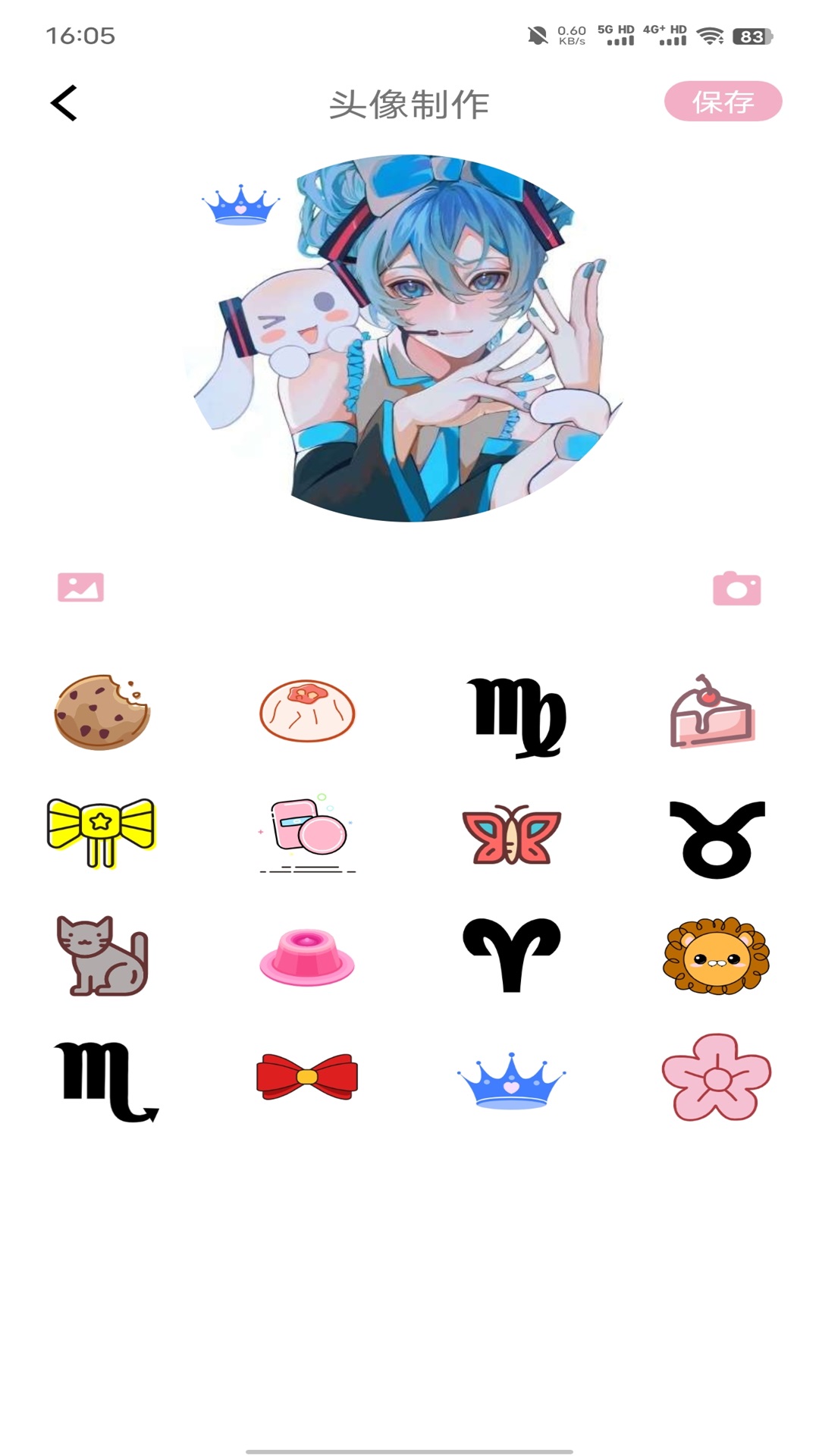Select the blue crown sticker in grid
The width and height of the screenshot is (819, 1456).
pyautogui.click(x=512, y=1081)
